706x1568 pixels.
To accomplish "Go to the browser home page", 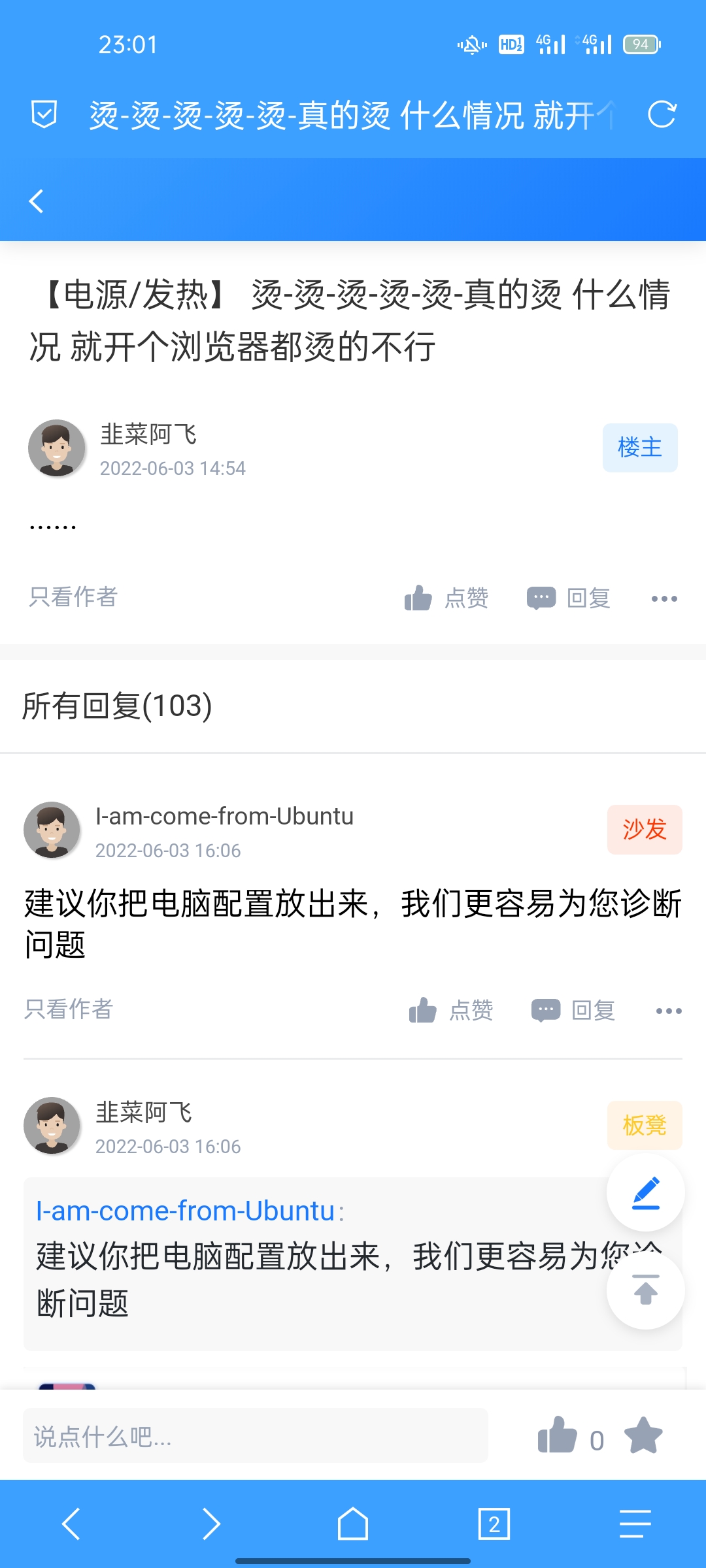I will [353, 1524].
